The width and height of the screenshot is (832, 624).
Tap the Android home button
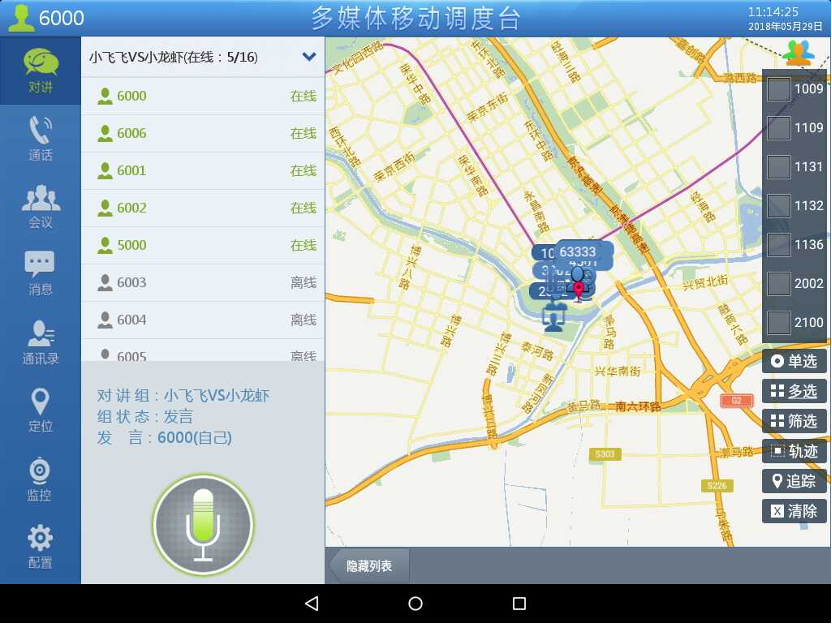[415, 604]
